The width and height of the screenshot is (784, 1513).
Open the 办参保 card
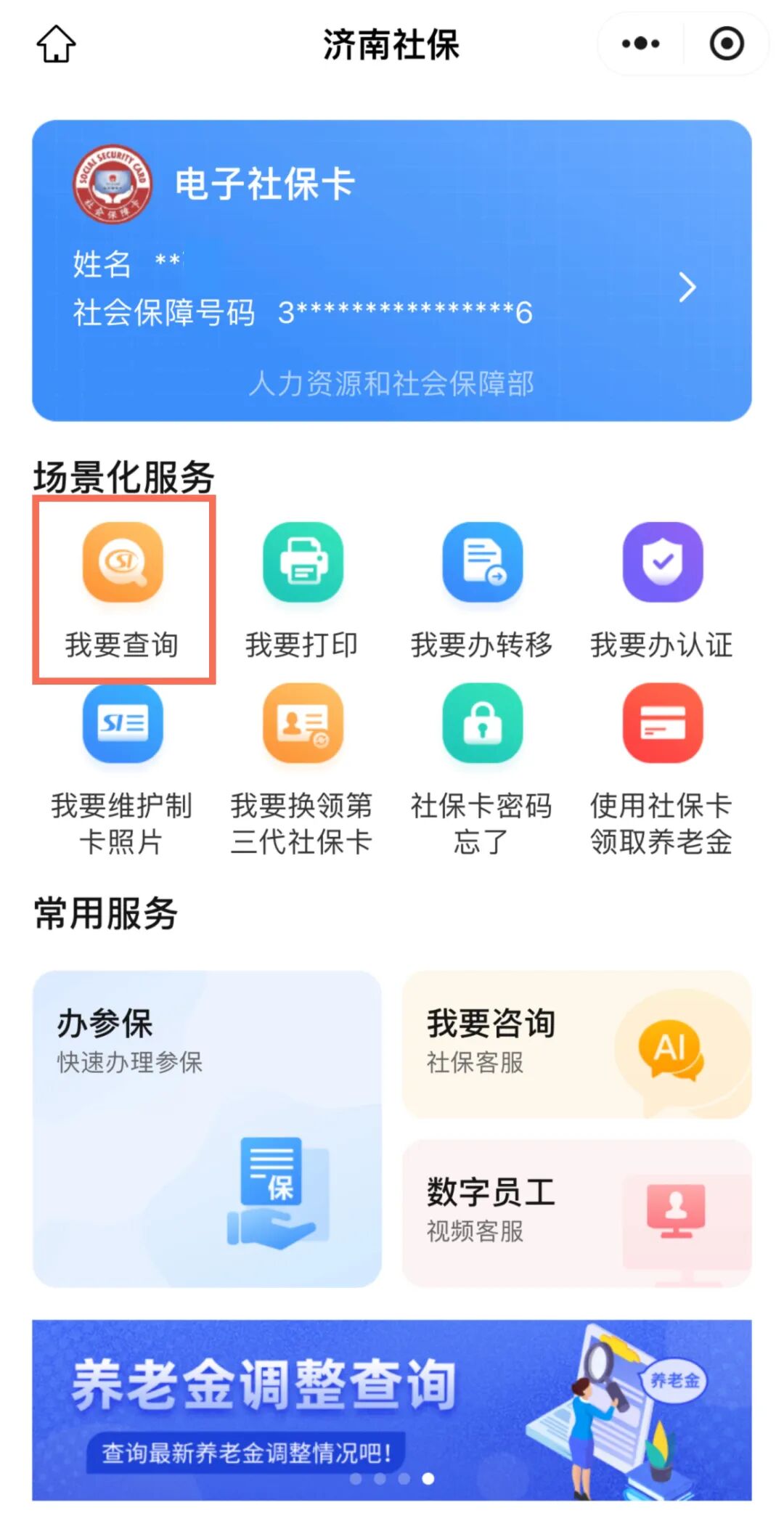click(x=207, y=1129)
